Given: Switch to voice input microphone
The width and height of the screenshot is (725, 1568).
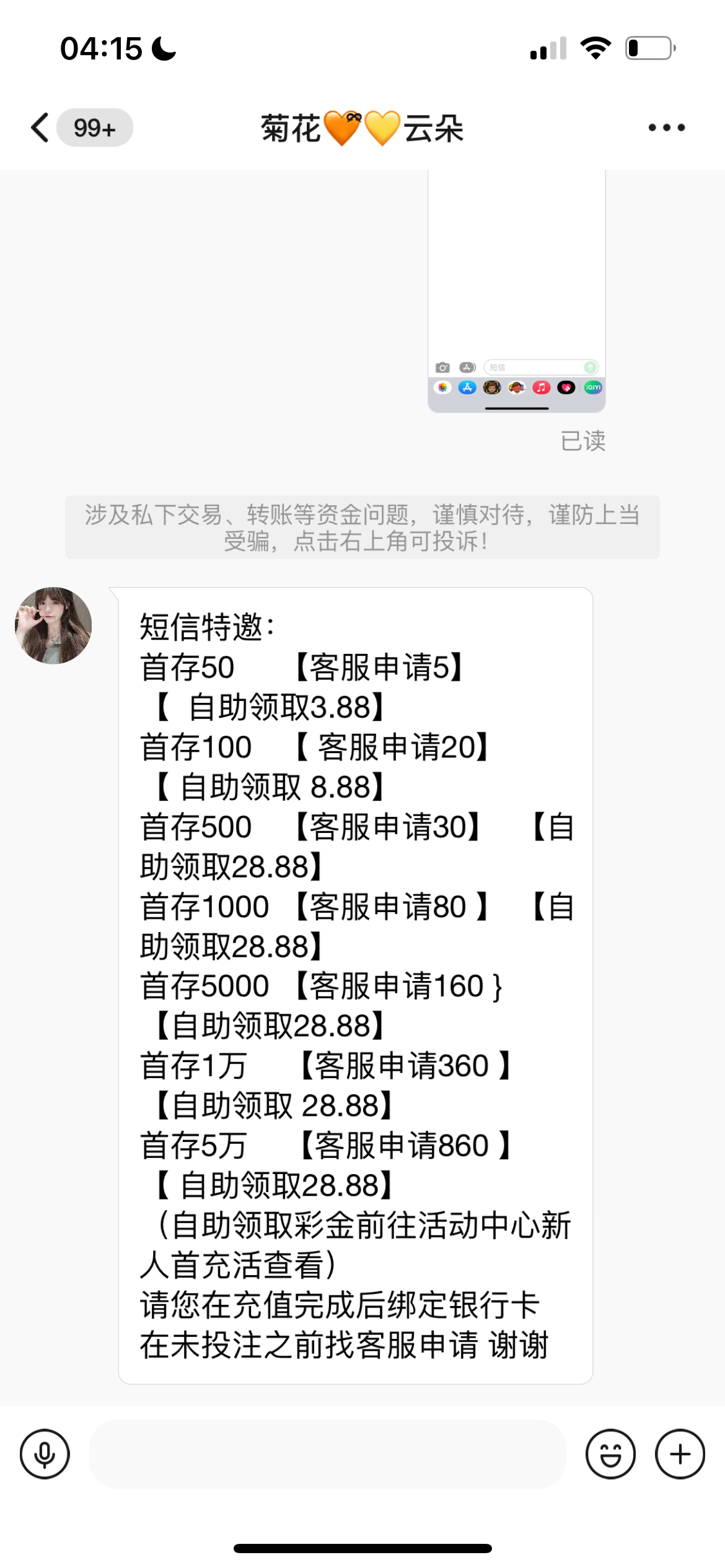Looking at the screenshot, I should click(x=45, y=1453).
